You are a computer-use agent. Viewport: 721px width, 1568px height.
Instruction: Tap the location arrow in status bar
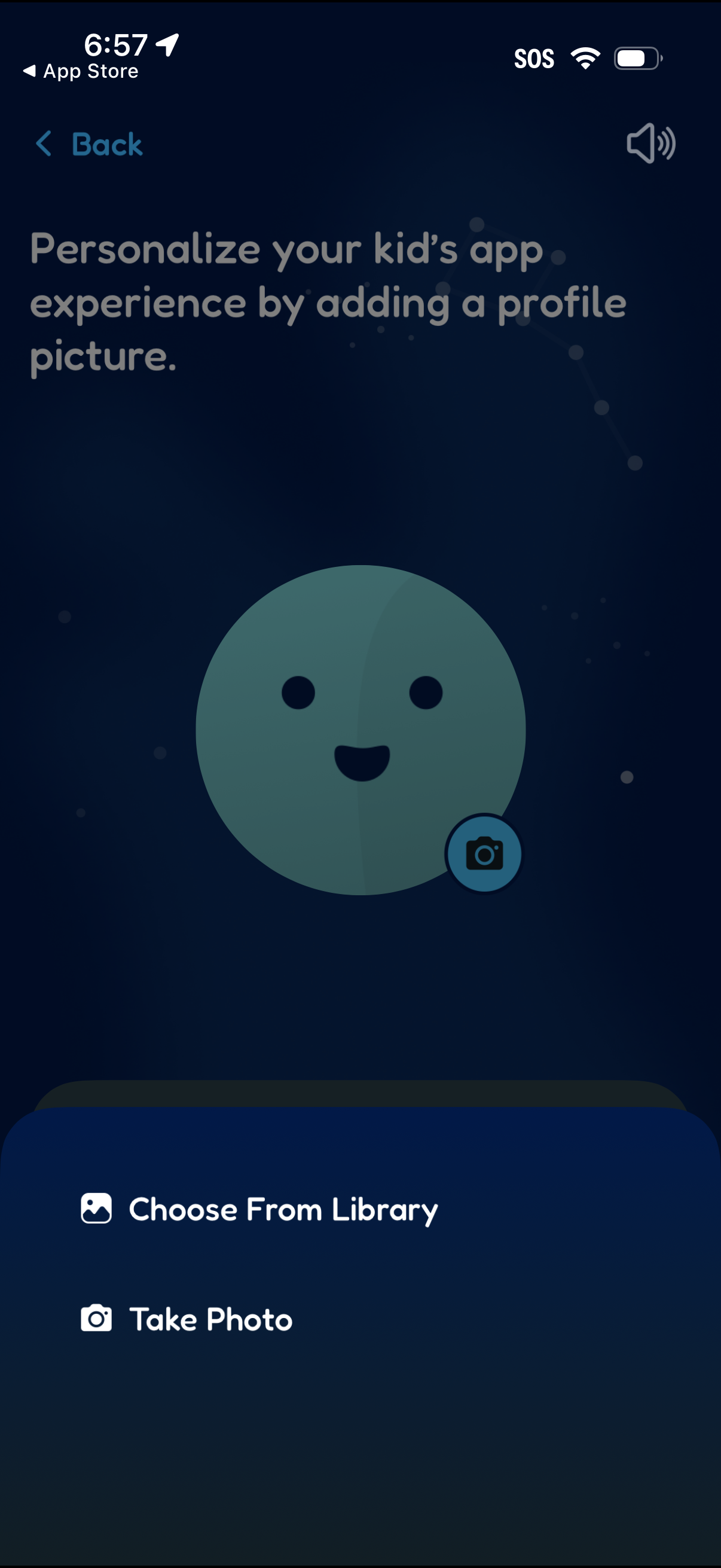[166, 42]
